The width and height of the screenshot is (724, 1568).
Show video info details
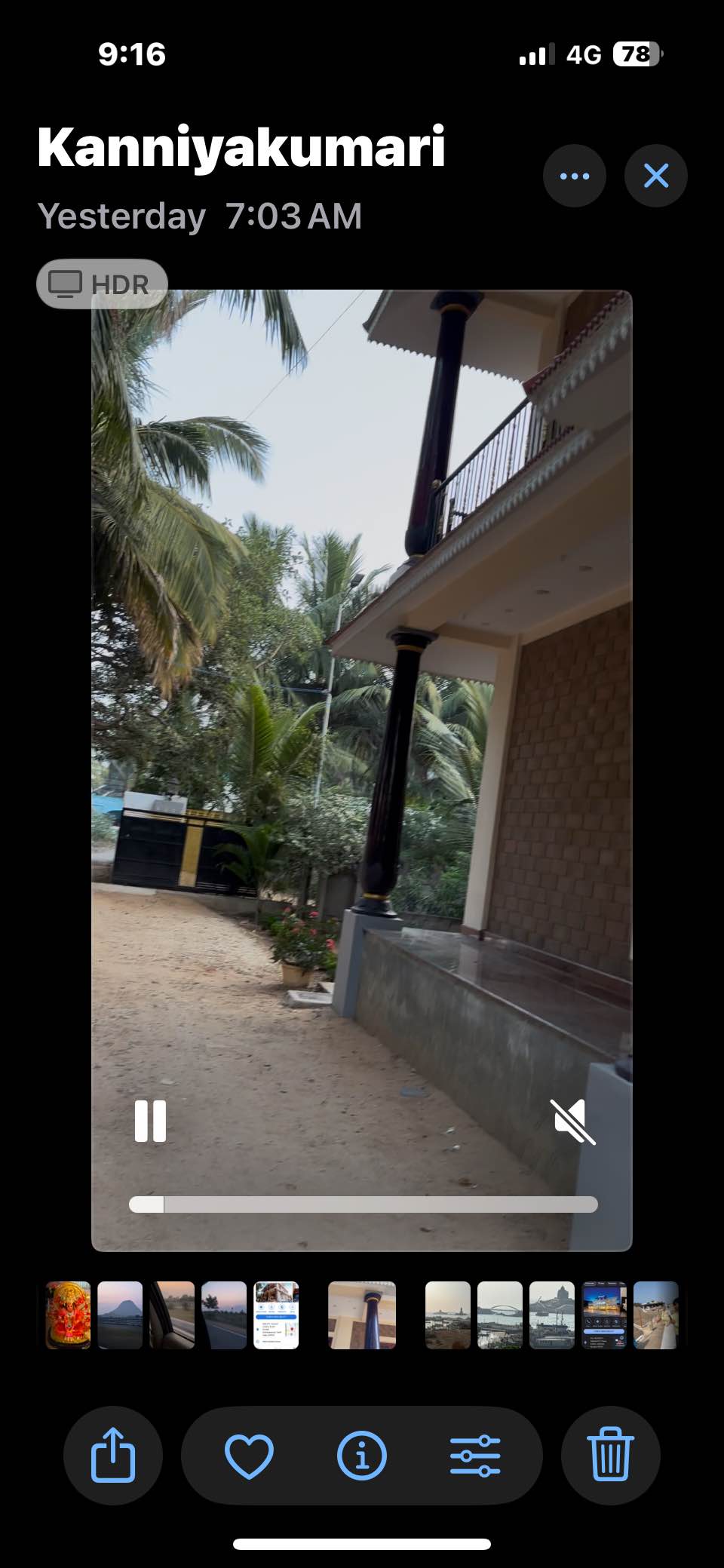pos(361,1455)
